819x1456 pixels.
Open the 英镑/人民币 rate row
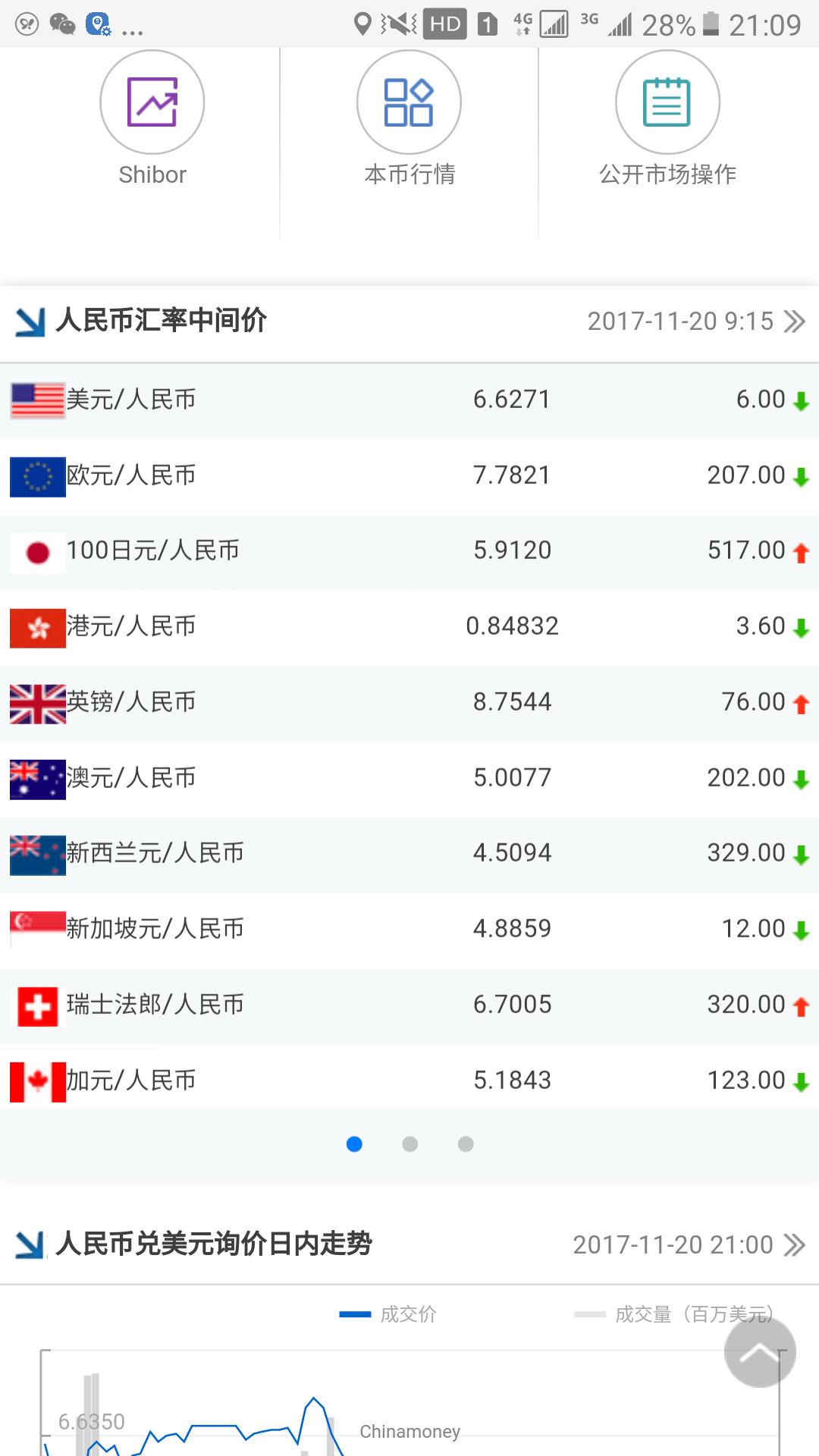click(409, 703)
